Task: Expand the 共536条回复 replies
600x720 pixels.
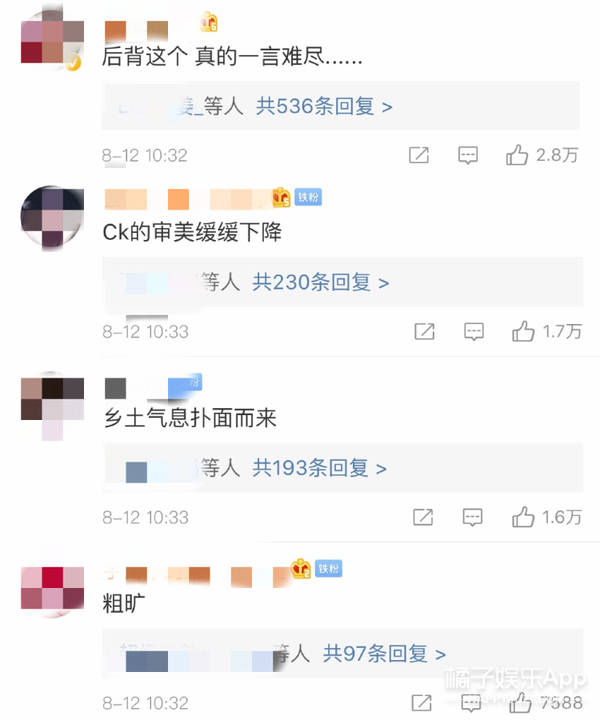Action: pyautogui.click(x=323, y=106)
